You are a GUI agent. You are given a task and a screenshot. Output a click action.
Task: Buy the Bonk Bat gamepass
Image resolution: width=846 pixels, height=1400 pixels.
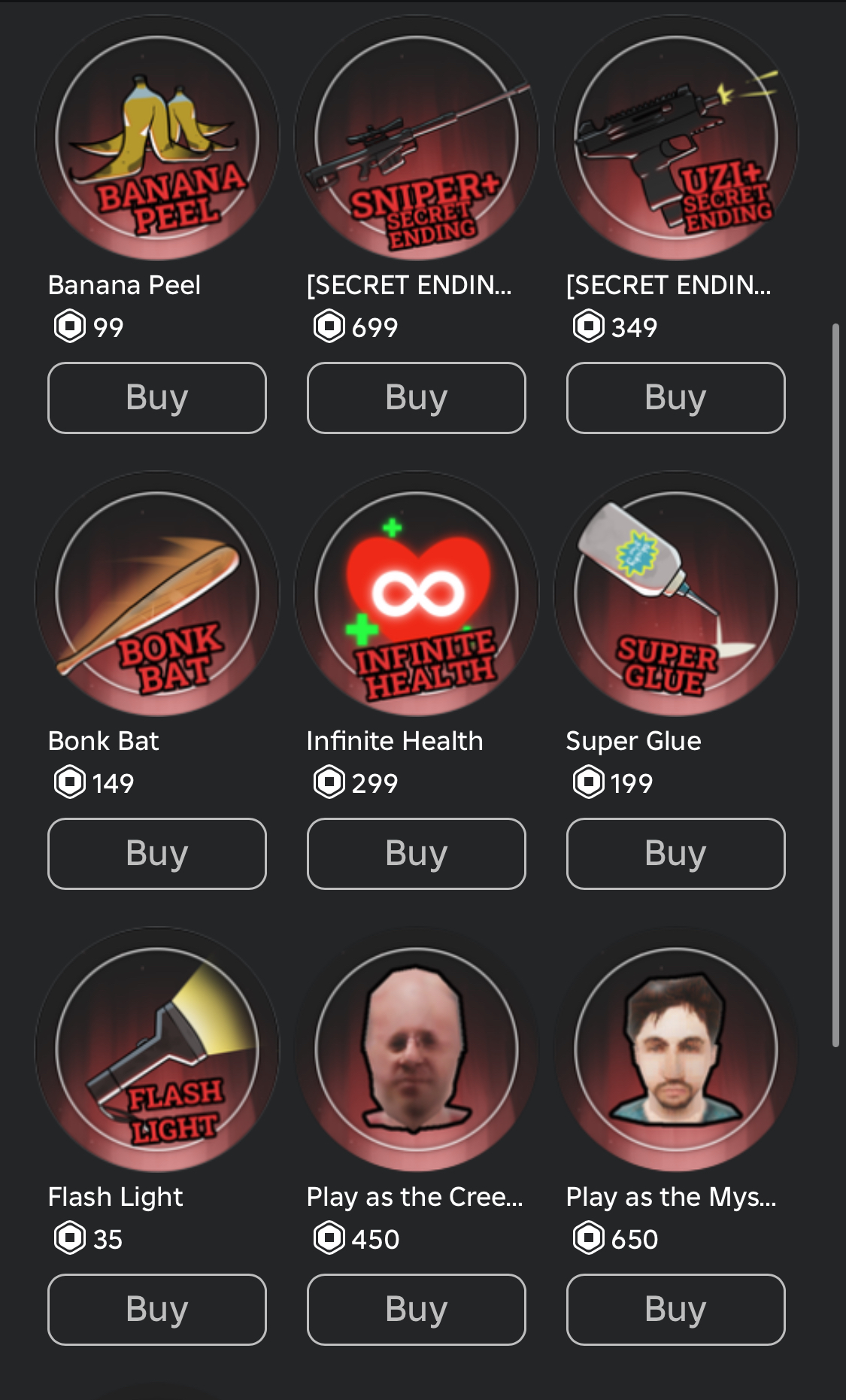pyautogui.click(x=156, y=854)
